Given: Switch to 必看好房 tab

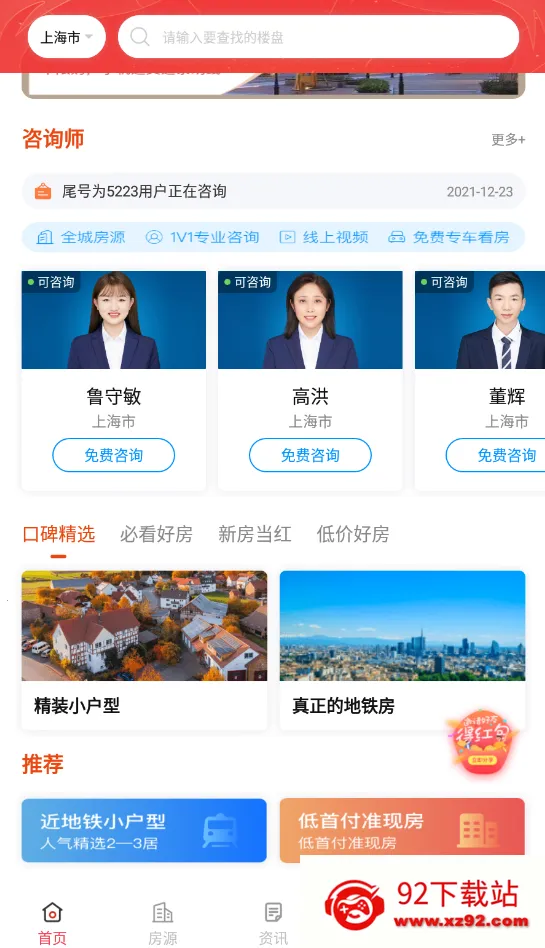Looking at the screenshot, I should point(156,534).
